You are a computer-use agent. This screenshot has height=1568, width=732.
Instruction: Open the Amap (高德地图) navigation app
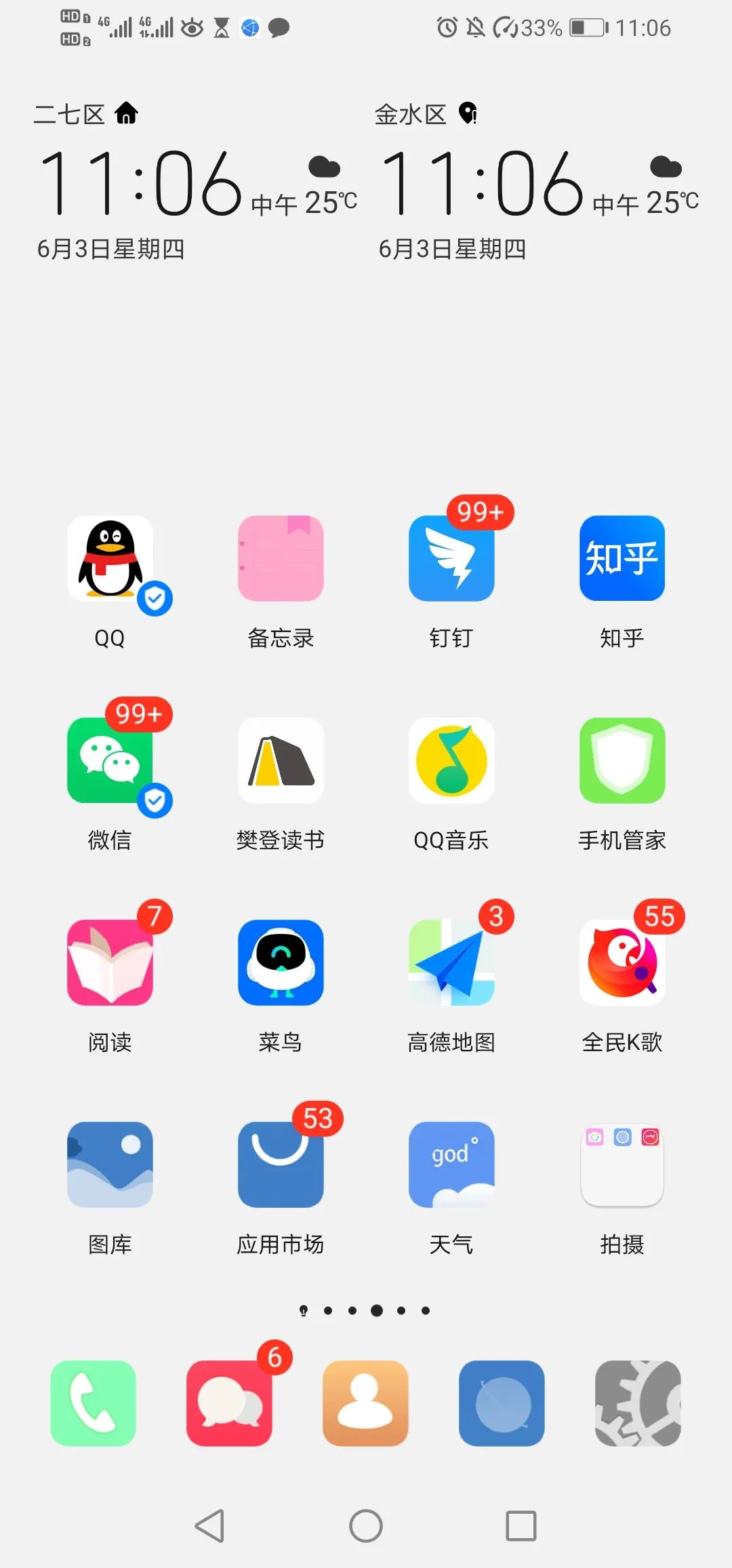click(451, 964)
